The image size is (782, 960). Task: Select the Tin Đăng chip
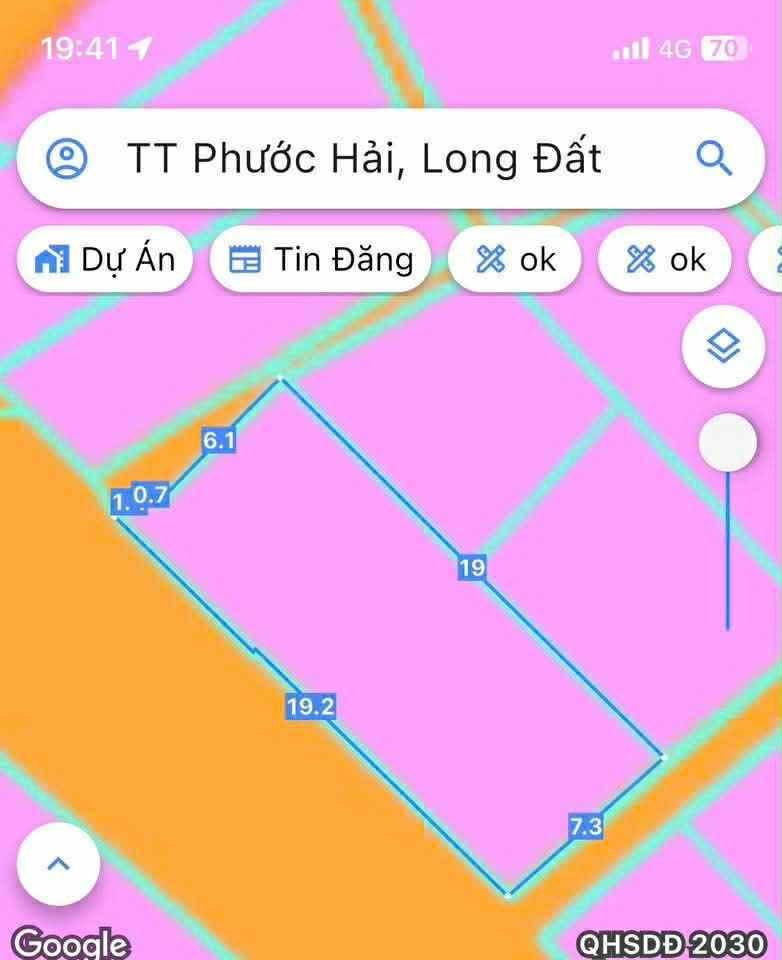tap(321, 260)
